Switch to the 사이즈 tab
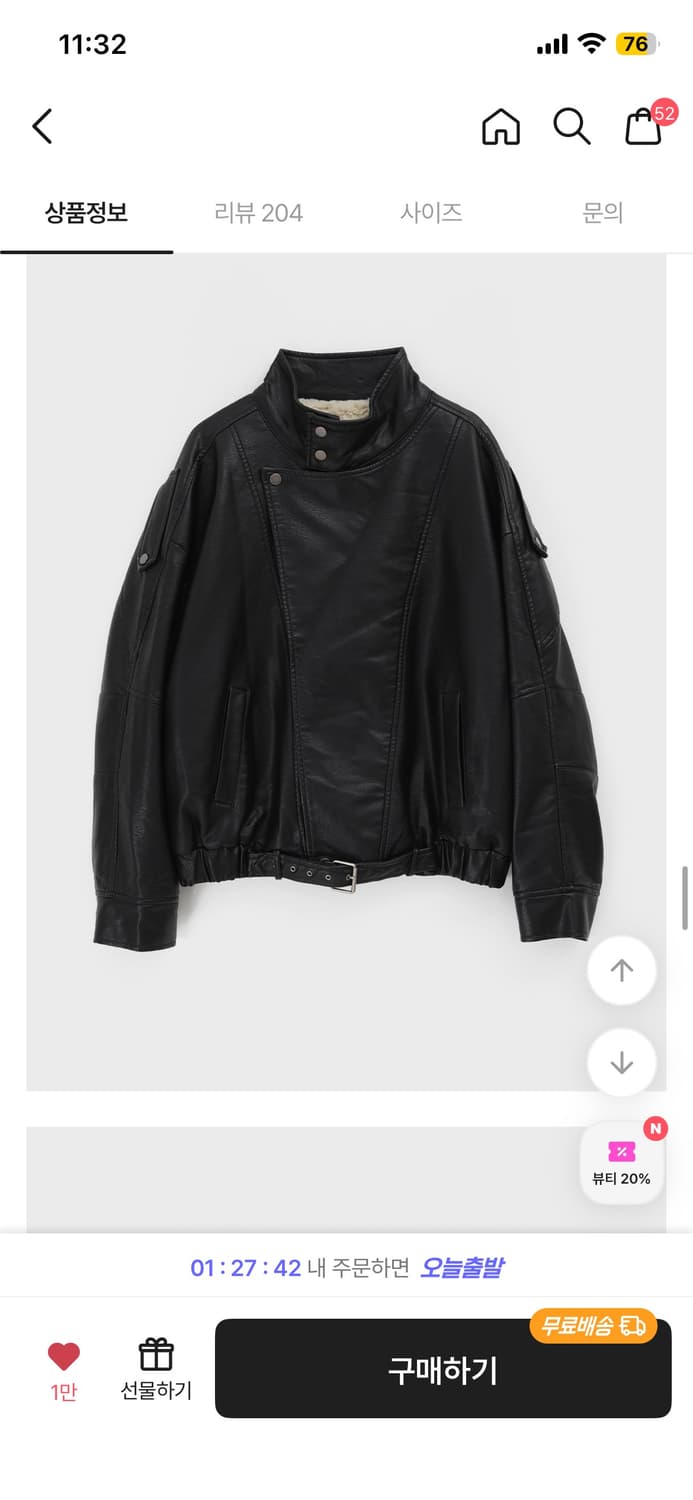This screenshot has width=693, height=1500. [x=431, y=212]
